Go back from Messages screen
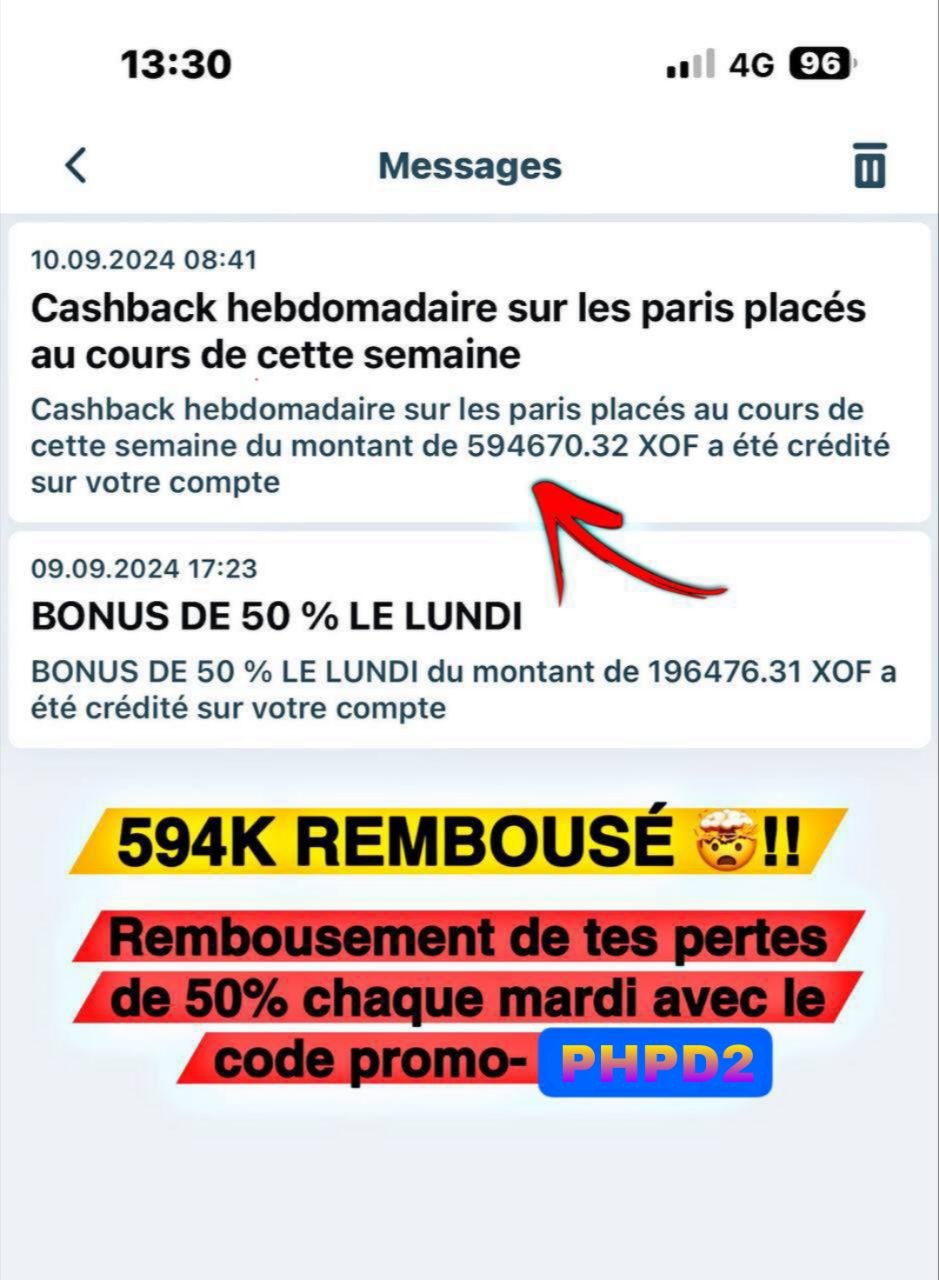Image resolution: width=939 pixels, height=1280 pixels. (76, 165)
